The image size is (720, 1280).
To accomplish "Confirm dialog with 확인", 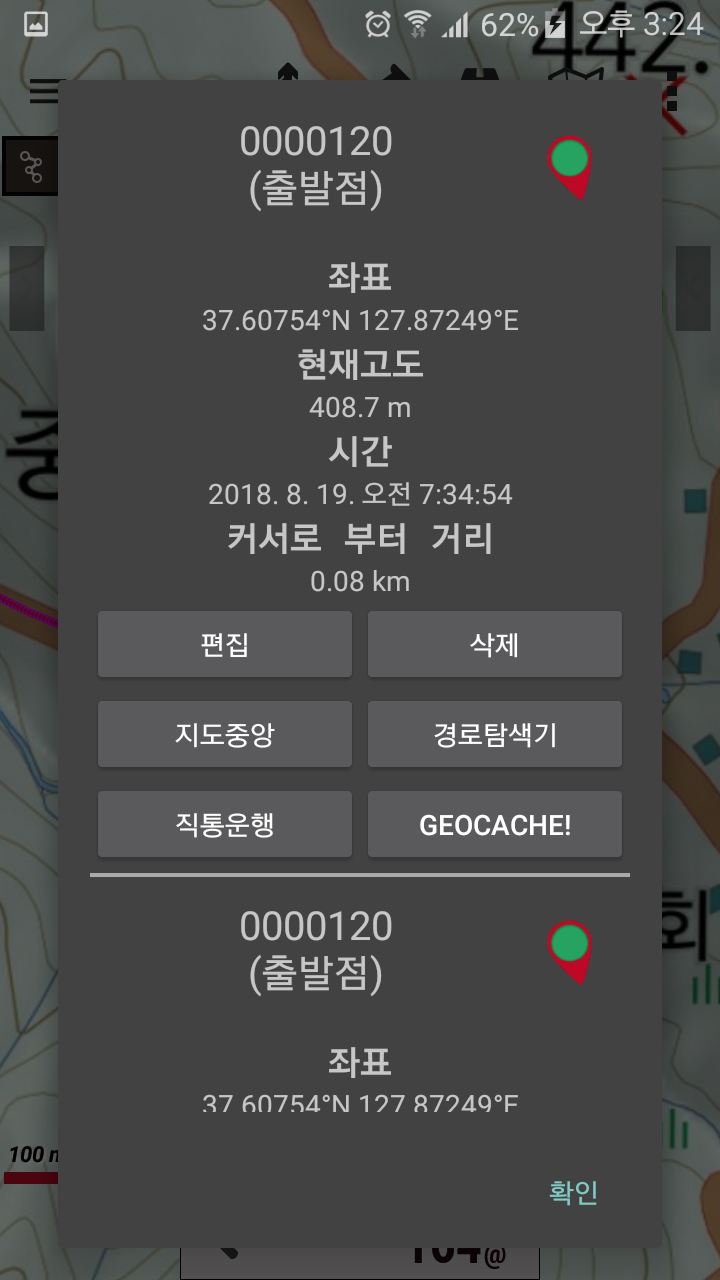I will (573, 1192).
